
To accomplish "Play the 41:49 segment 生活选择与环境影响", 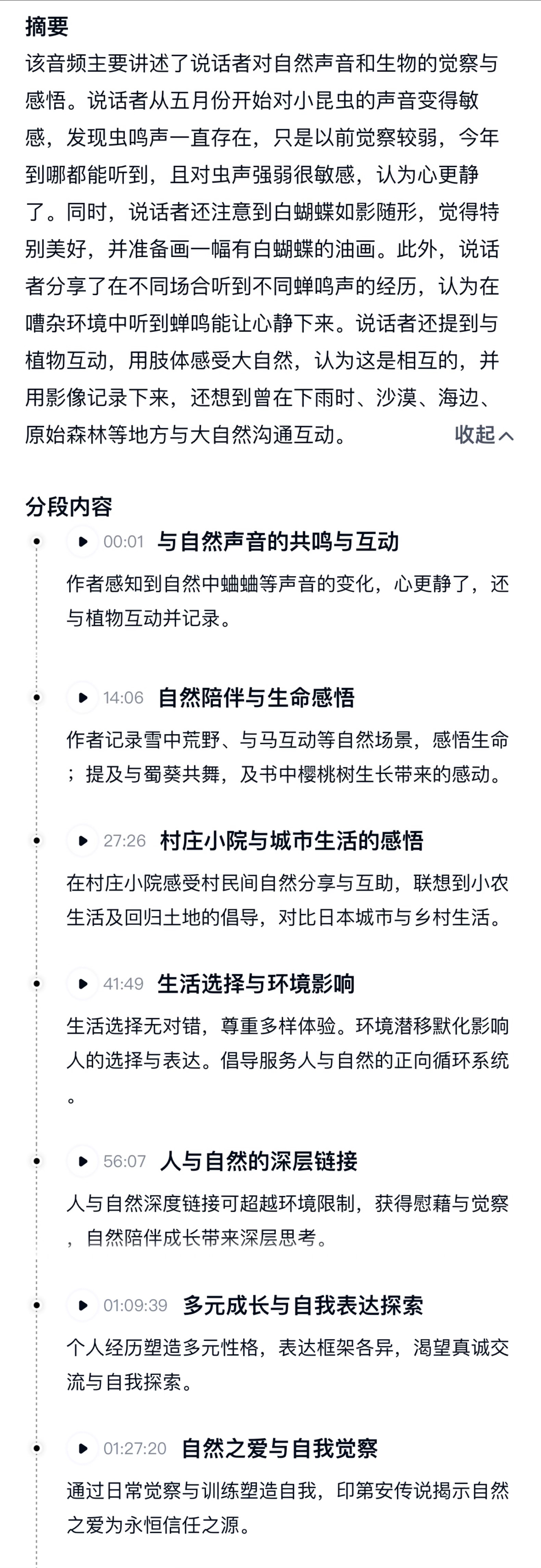I will pyautogui.click(x=83, y=984).
